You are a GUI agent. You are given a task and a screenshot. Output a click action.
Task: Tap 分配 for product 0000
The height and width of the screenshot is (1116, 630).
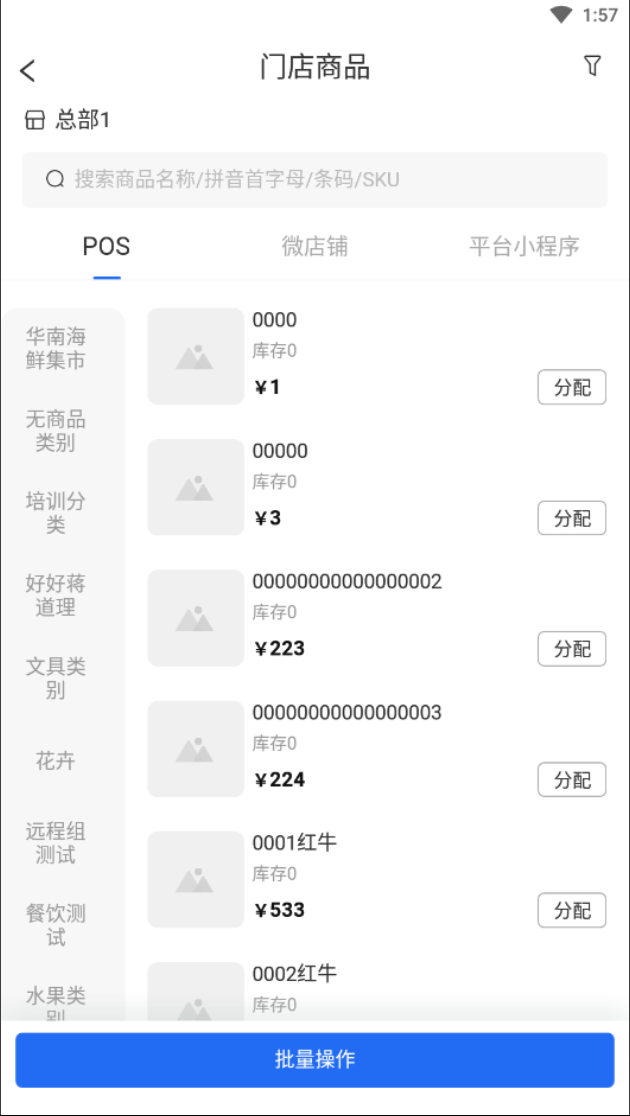click(572, 388)
